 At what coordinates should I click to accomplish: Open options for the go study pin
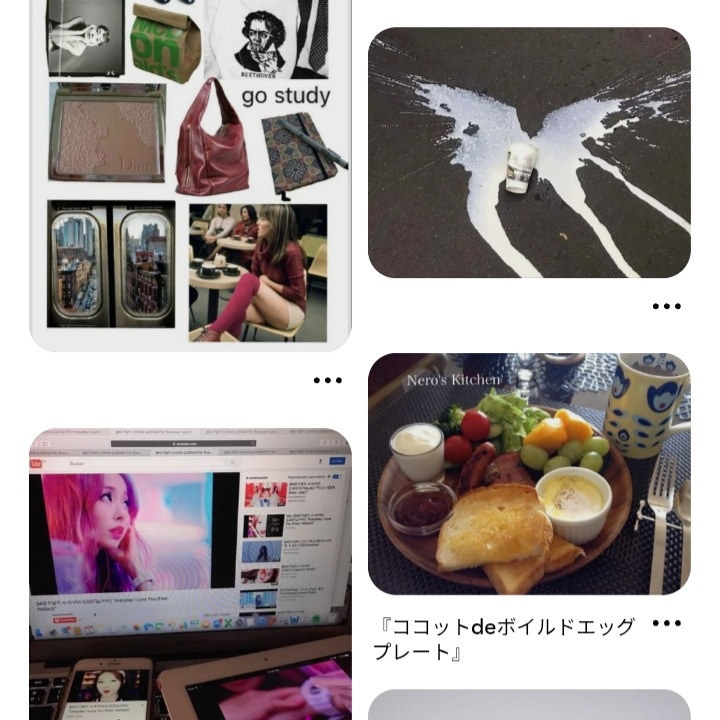[327, 380]
